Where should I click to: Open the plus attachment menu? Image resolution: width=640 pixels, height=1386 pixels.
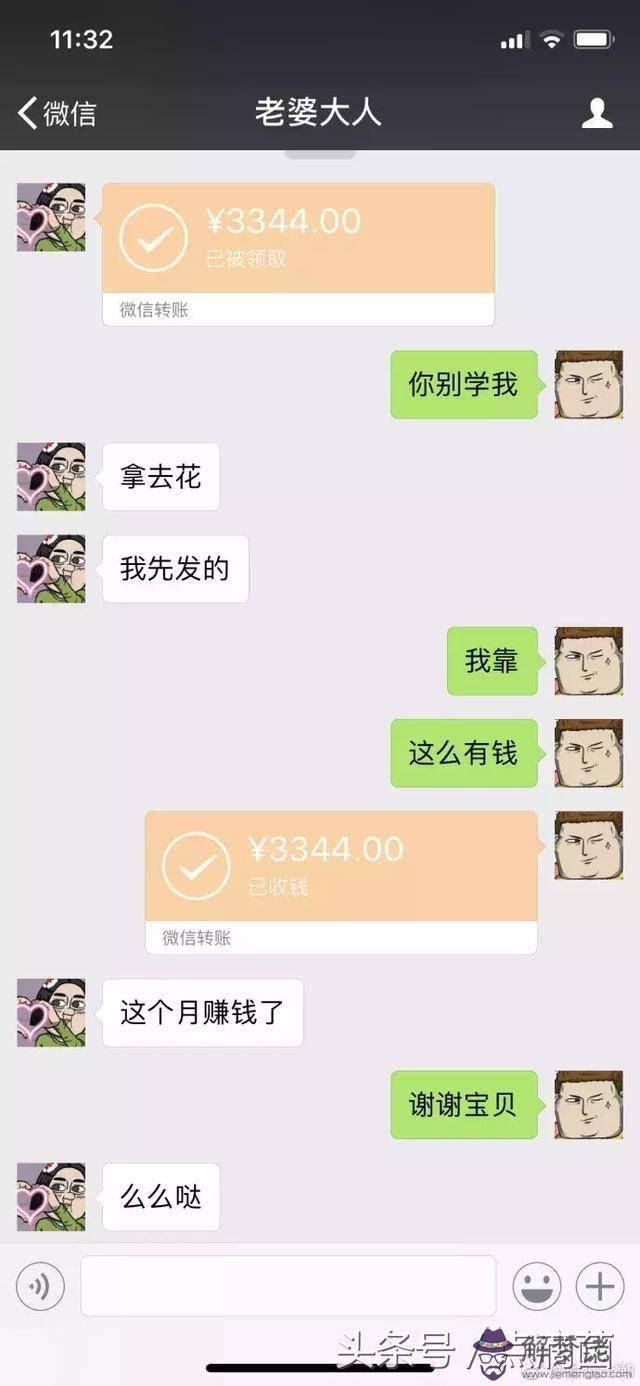(600, 1285)
